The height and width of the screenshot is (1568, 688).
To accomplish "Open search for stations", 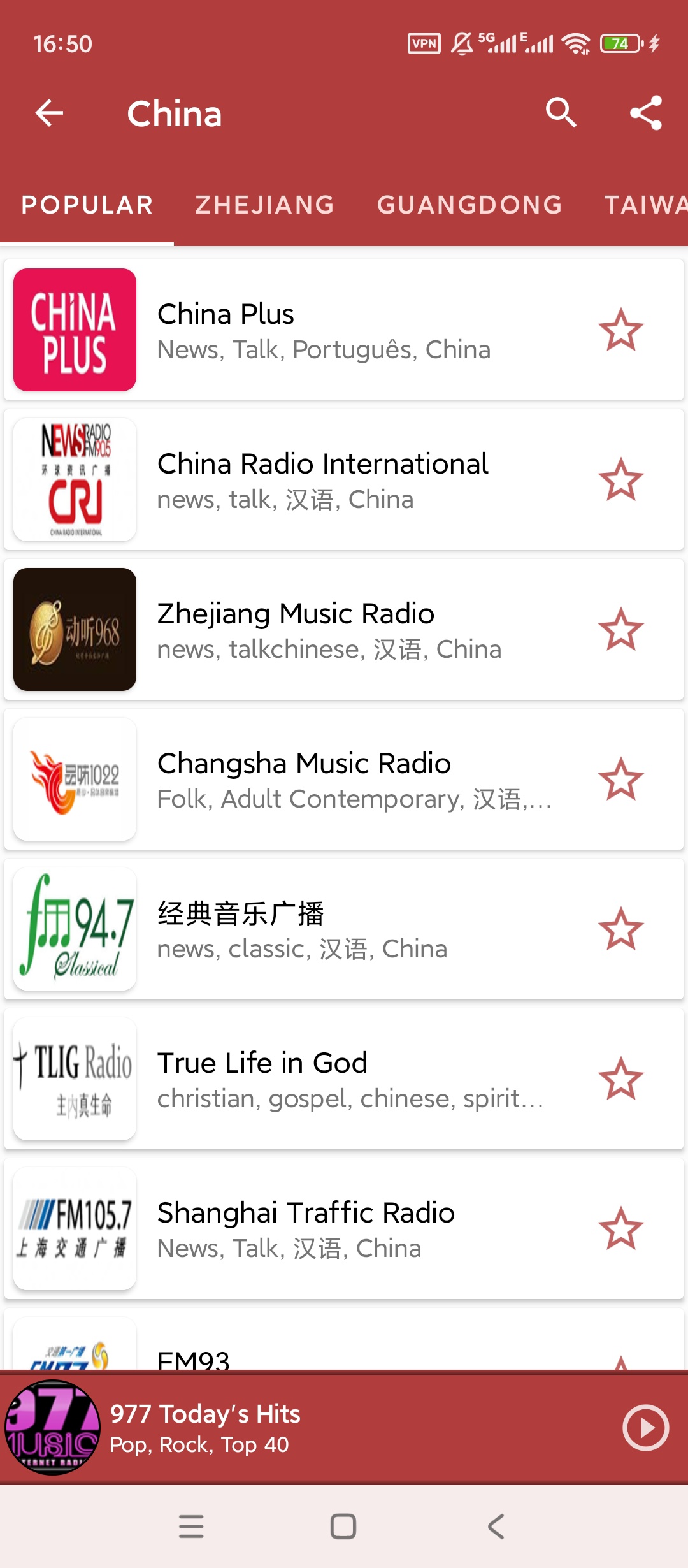I will (x=561, y=113).
